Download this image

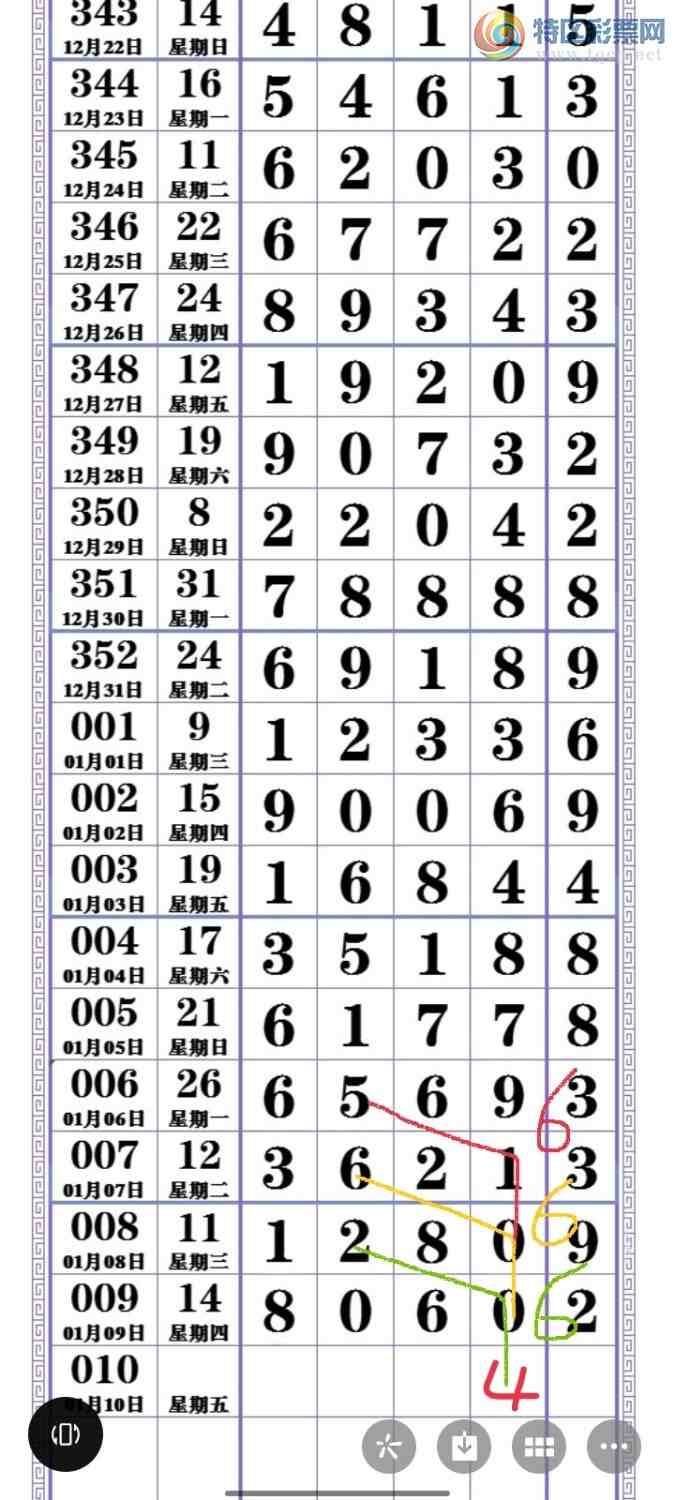(x=464, y=1446)
